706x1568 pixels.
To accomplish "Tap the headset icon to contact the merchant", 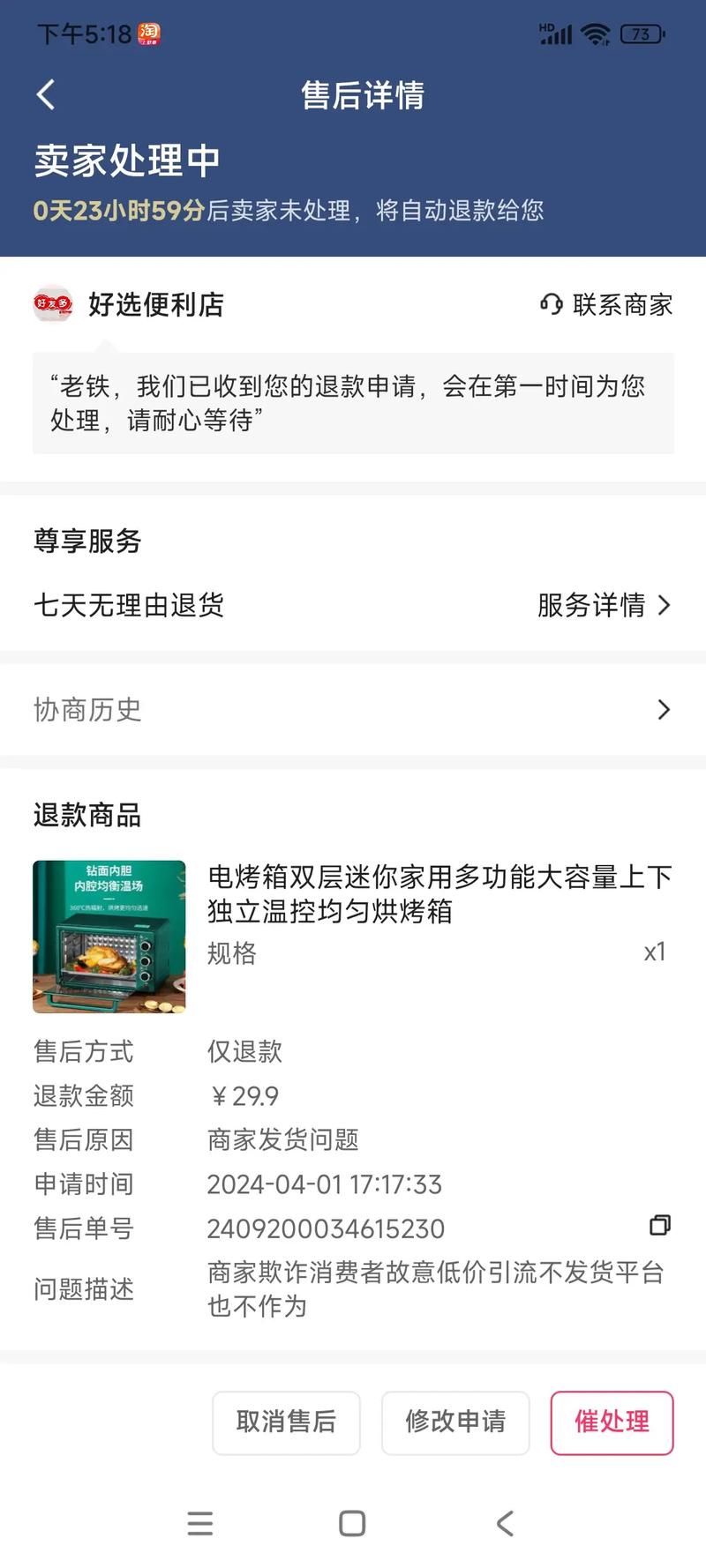I will click(551, 304).
